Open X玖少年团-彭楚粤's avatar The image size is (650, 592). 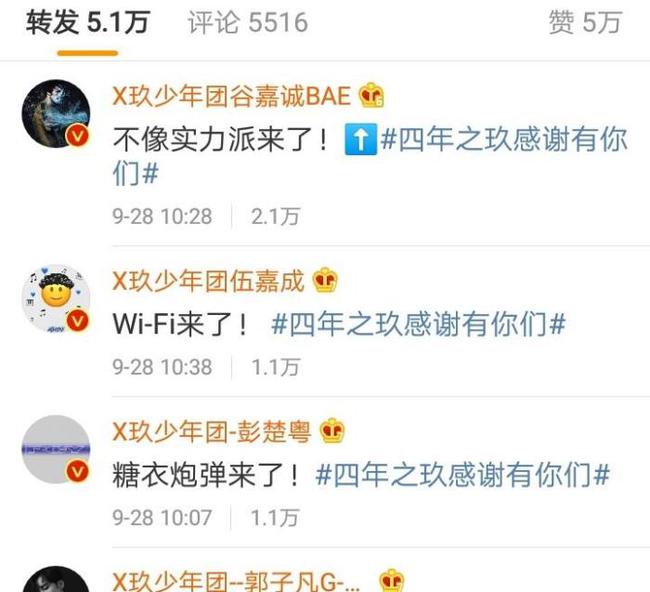[x=56, y=450]
